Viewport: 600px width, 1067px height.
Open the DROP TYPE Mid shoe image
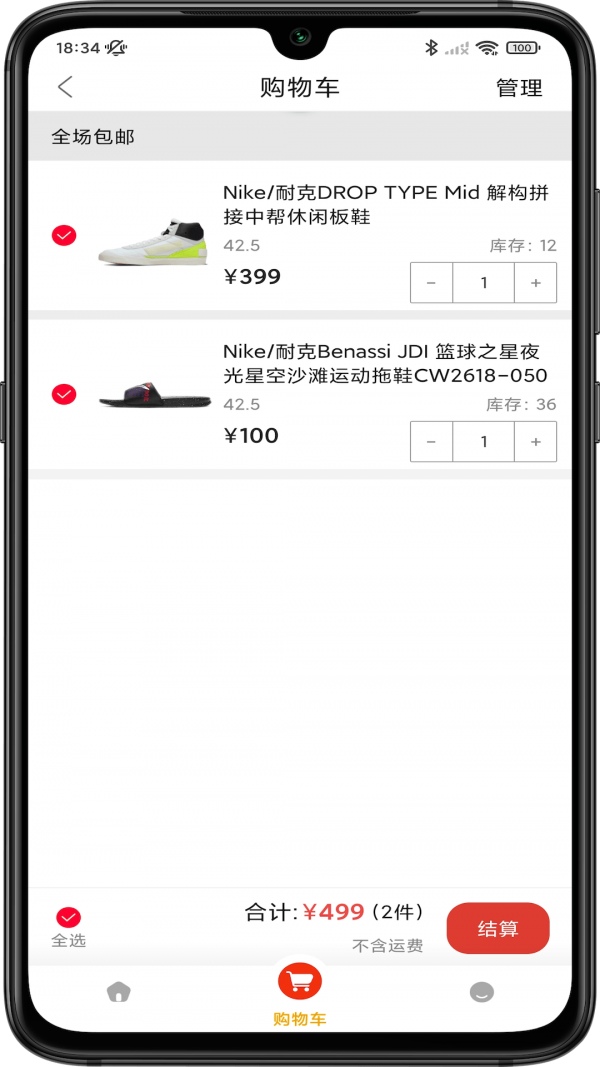[x=152, y=242]
